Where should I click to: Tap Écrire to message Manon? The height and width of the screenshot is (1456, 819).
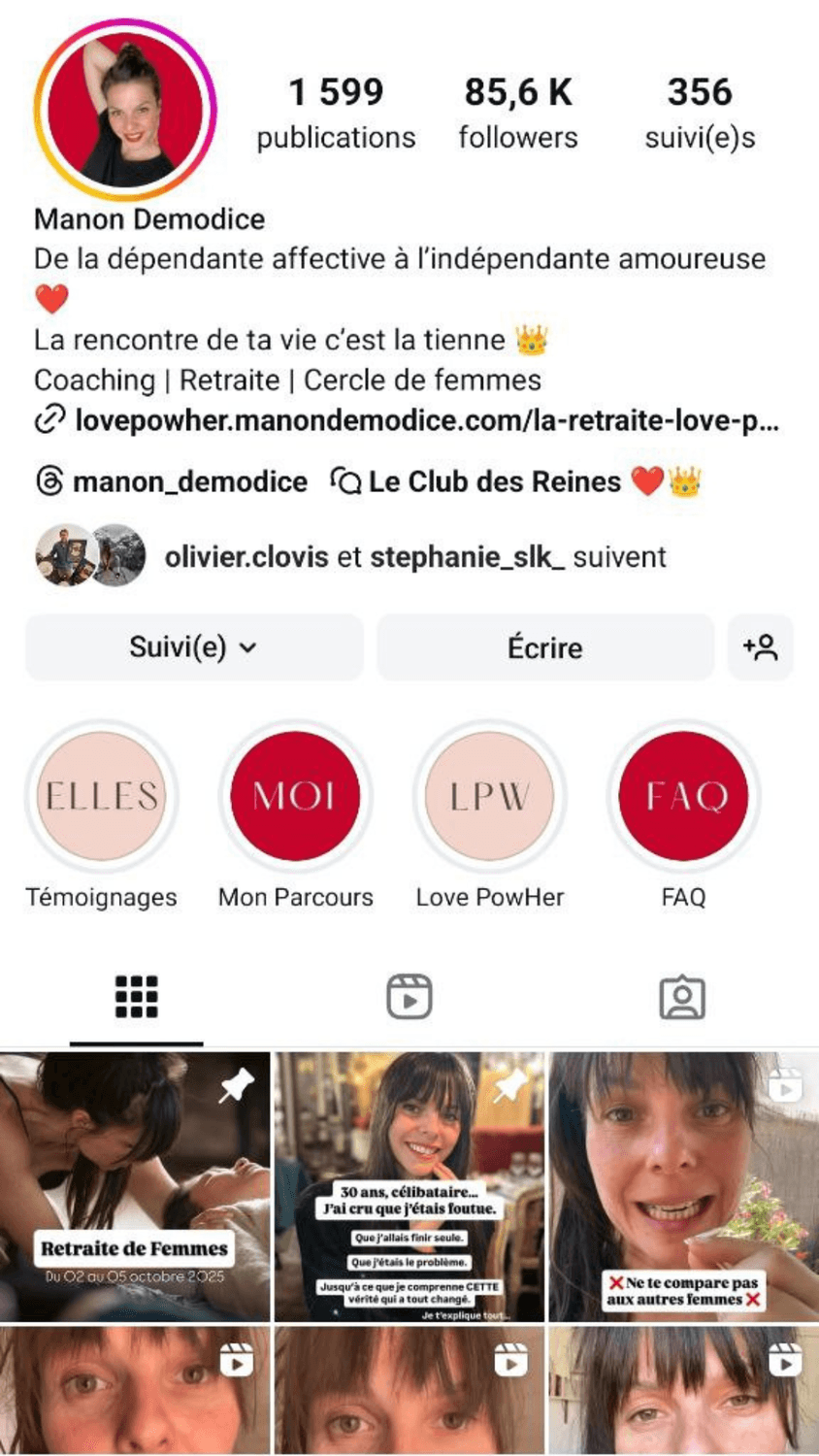point(544,647)
